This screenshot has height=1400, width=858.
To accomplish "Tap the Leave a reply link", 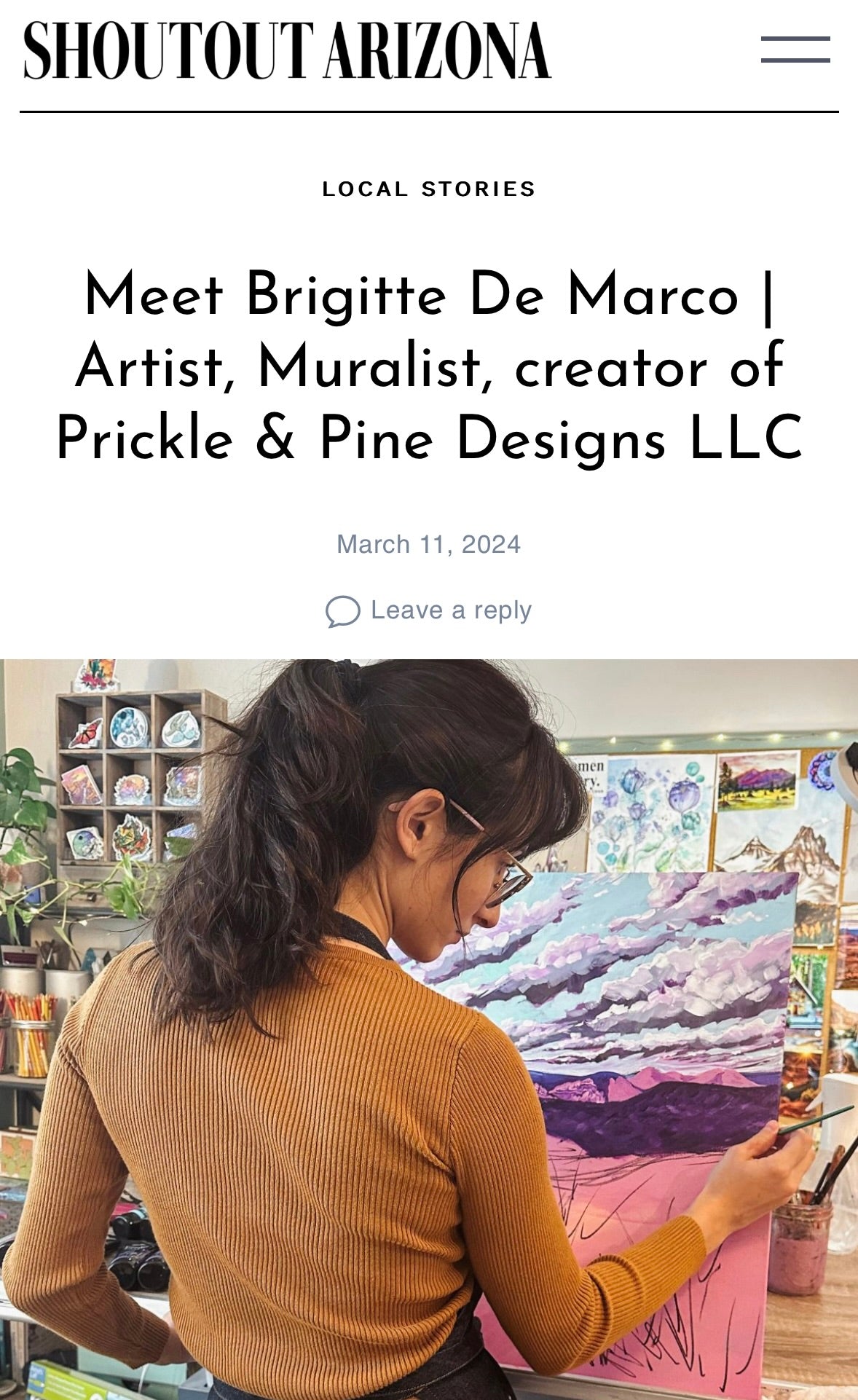I will (450, 610).
